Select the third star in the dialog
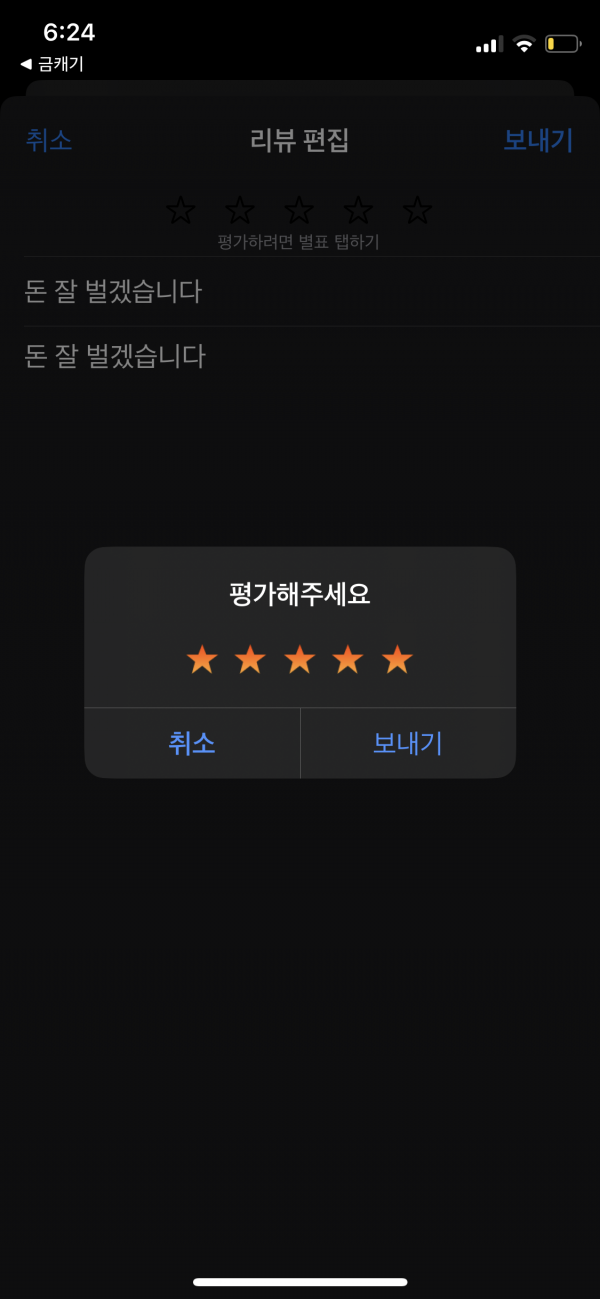 (x=300, y=660)
